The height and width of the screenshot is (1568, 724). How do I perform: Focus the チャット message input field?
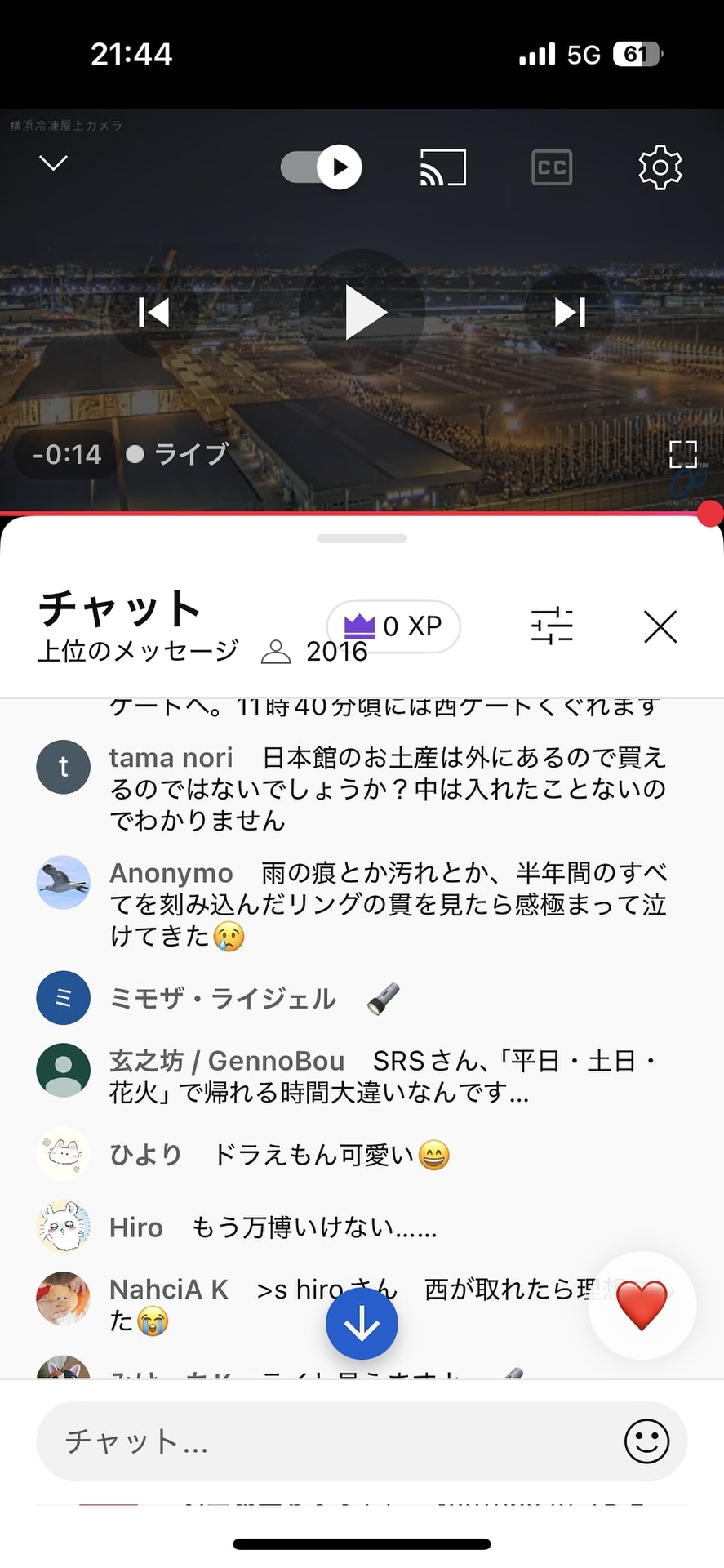tap(326, 1441)
